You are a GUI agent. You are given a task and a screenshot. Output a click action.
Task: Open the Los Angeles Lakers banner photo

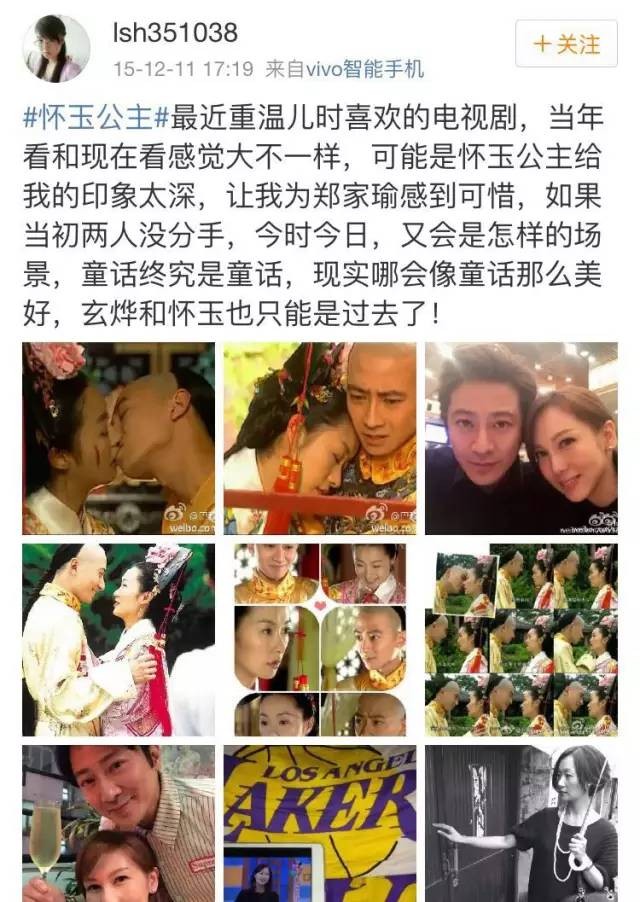319,823
